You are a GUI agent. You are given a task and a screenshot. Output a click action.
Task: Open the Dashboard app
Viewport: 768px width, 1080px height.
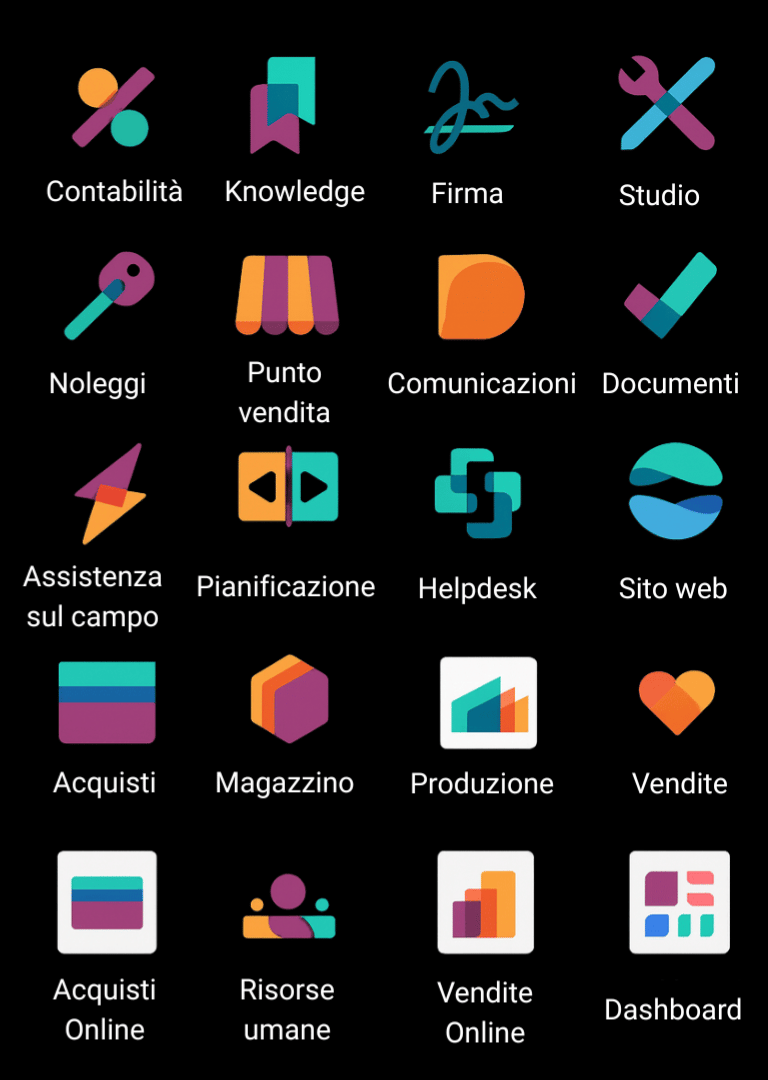point(679,903)
